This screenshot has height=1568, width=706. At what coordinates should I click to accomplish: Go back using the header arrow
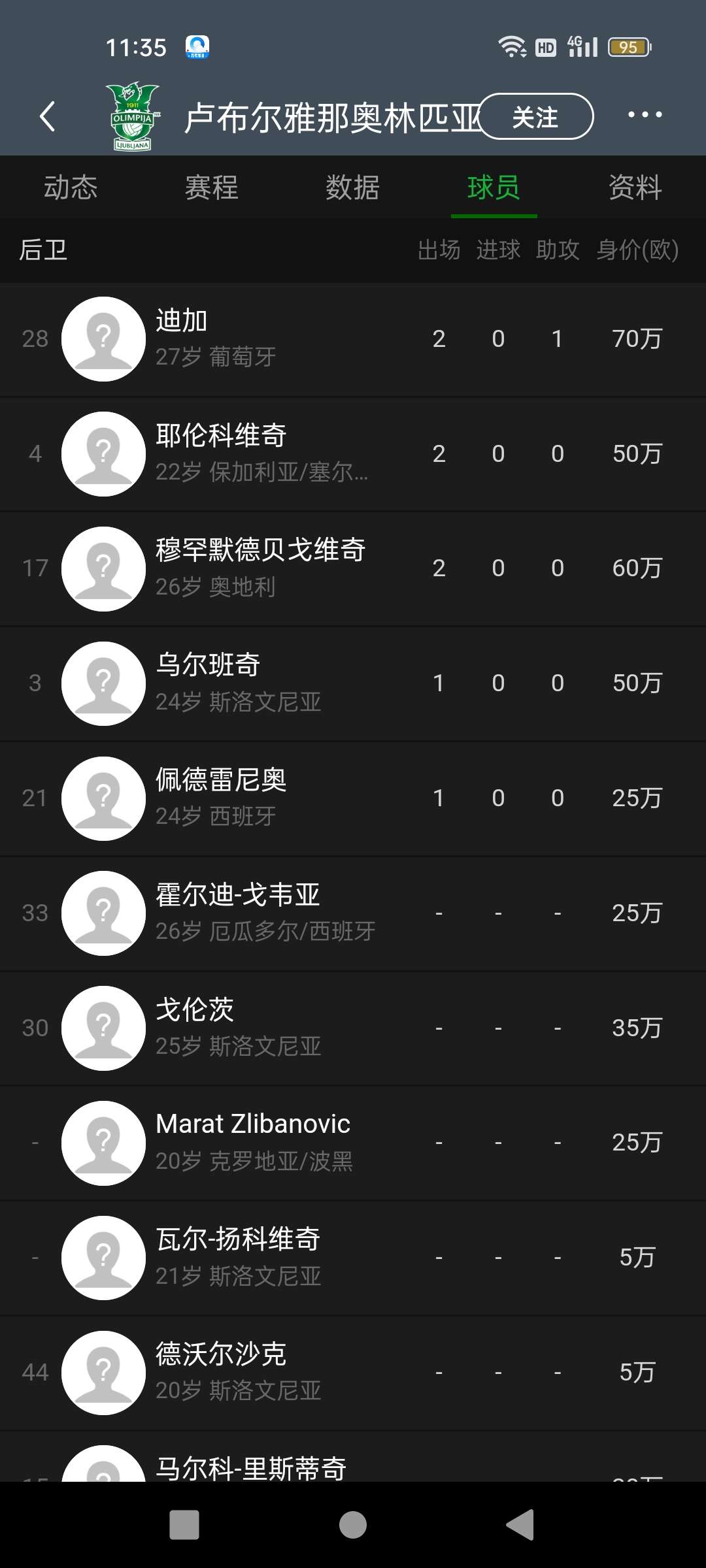tap(47, 117)
